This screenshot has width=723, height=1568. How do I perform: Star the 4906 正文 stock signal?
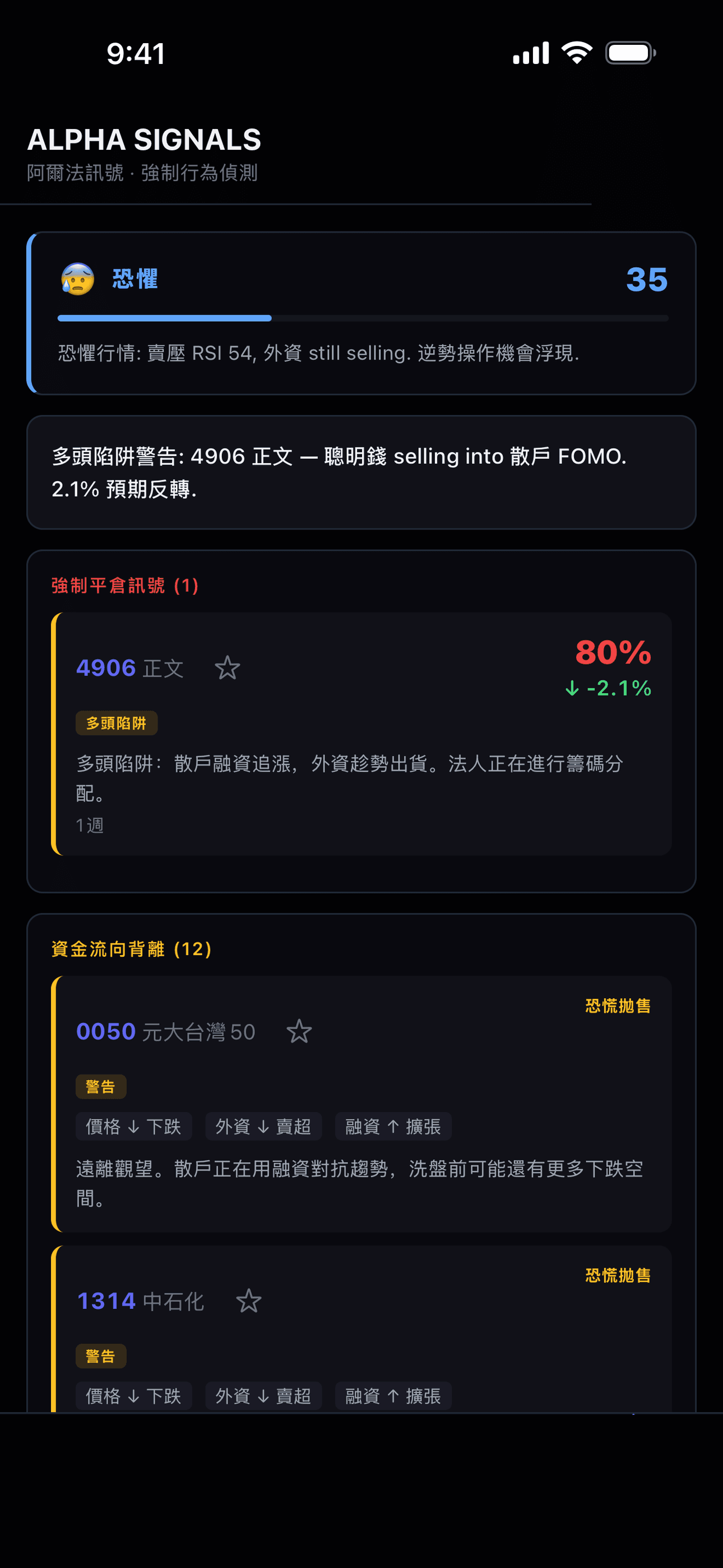(228, 668)
